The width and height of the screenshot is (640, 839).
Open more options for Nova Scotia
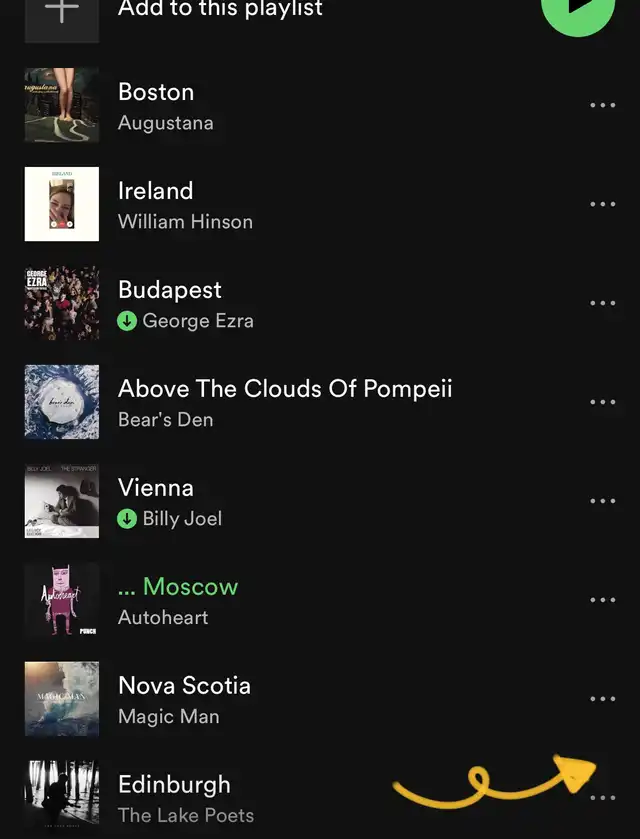[x=602, y=699]
